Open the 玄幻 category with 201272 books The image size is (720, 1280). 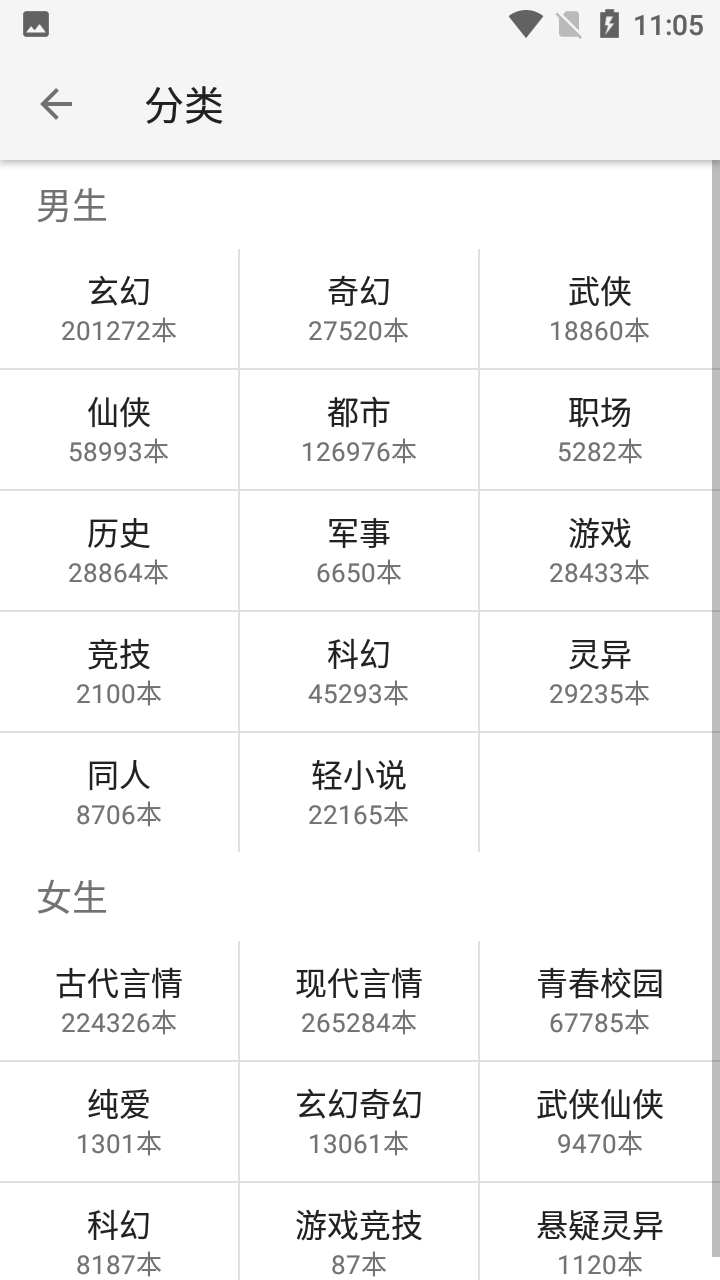[118, 307]
